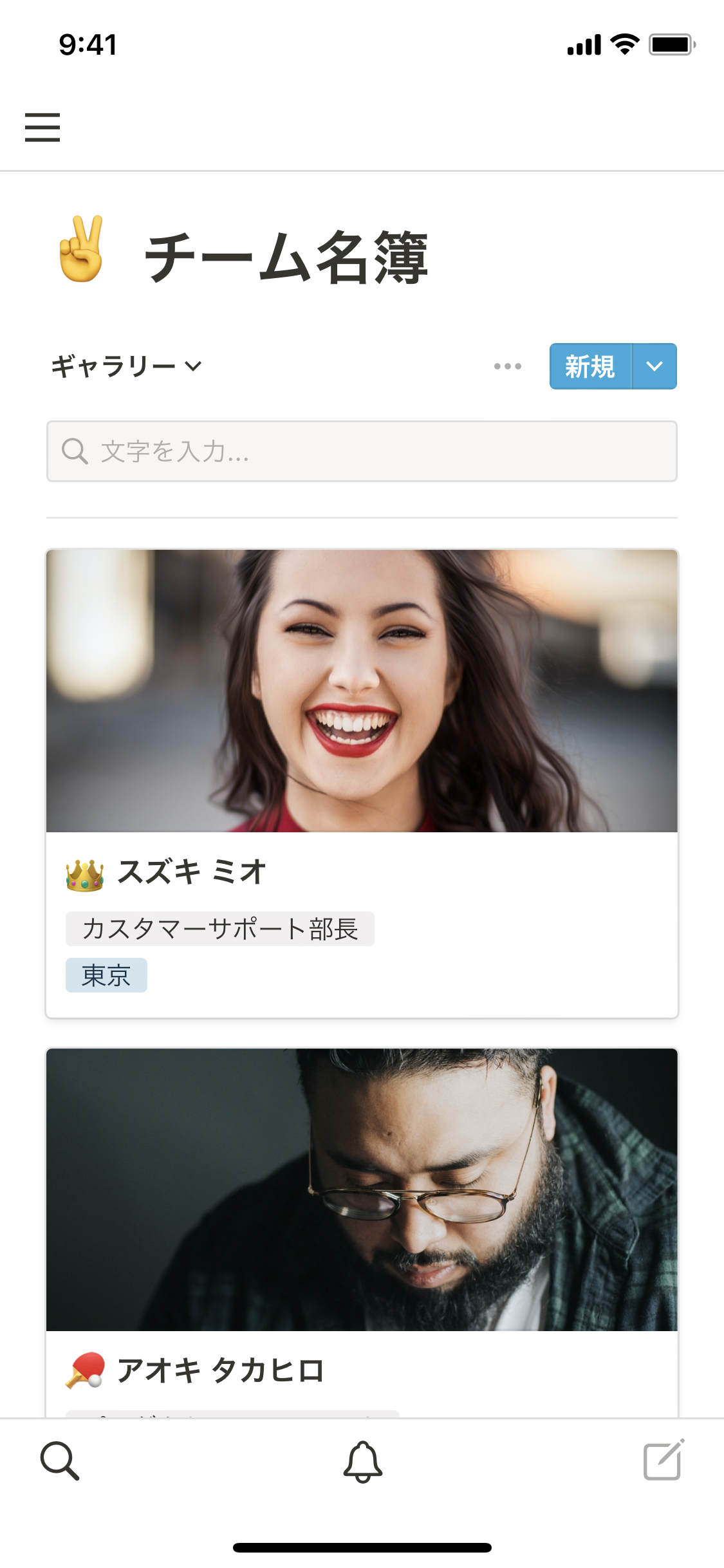The height and width of the screenshot is (1568, 724).
Task: Focus the 文字を入力 search field
Action: pos(362,451)
